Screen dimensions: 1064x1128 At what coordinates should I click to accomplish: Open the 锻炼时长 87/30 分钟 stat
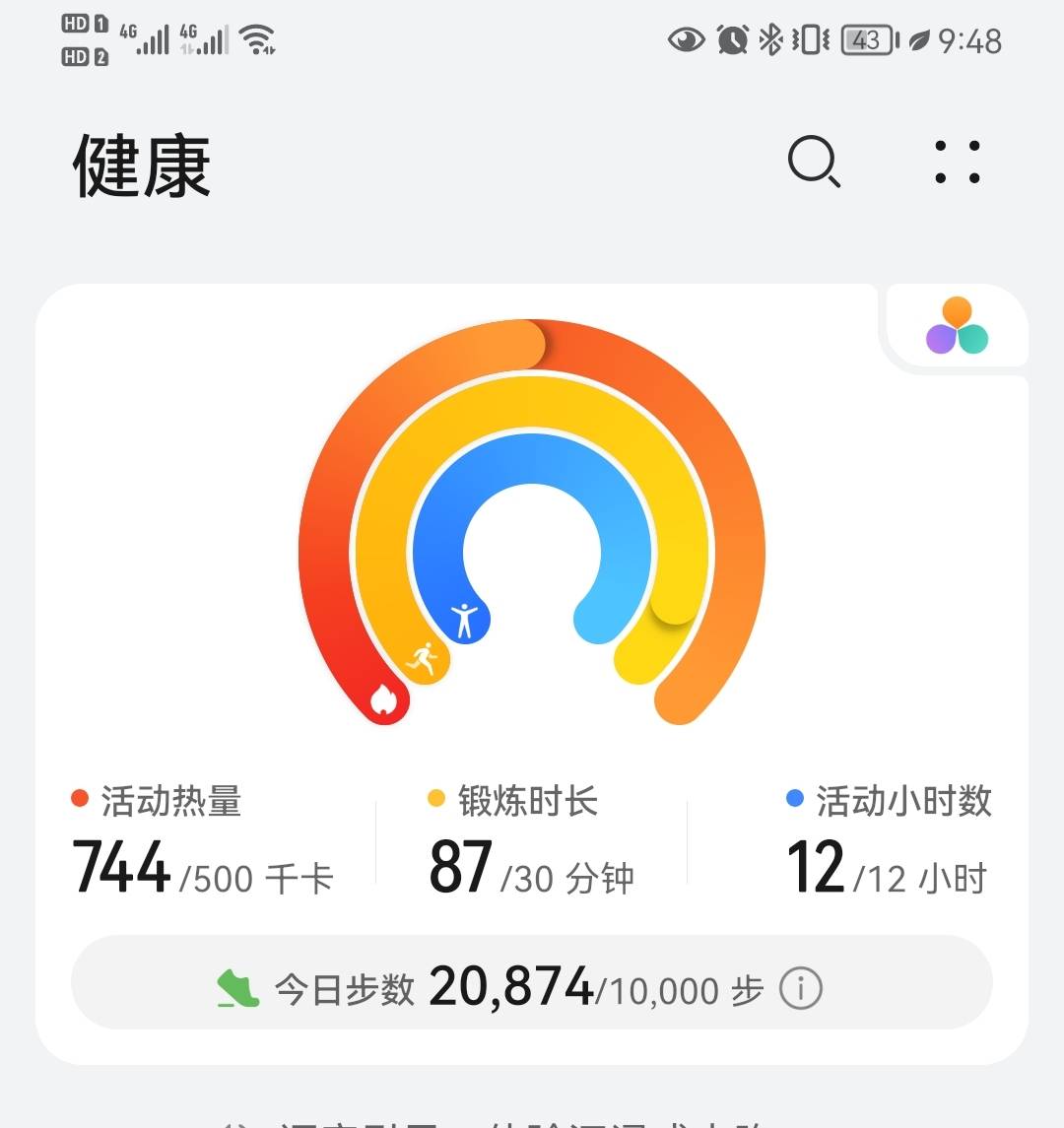[x=532, y=837]
